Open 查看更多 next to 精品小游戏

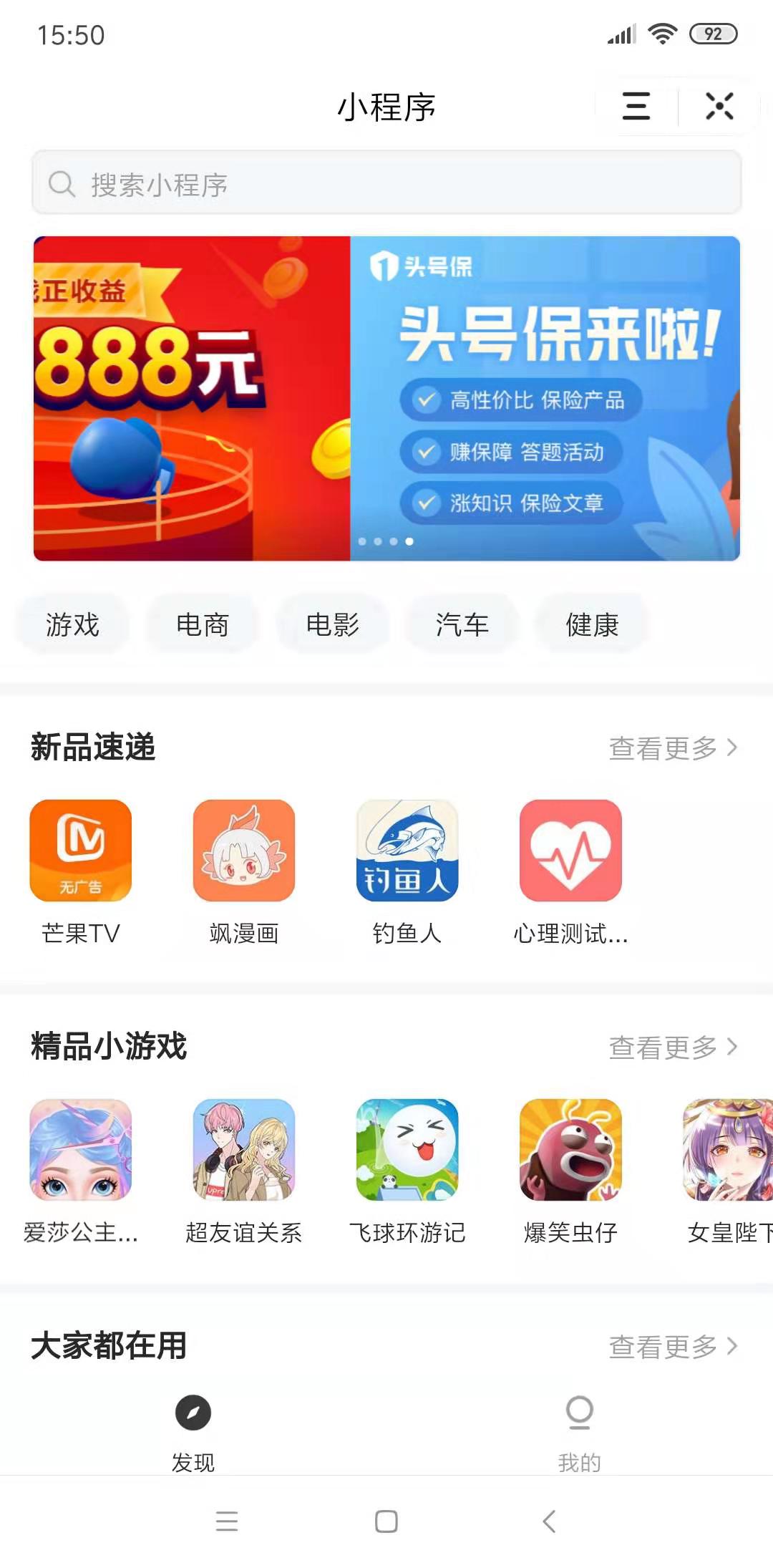point(671,1045)
